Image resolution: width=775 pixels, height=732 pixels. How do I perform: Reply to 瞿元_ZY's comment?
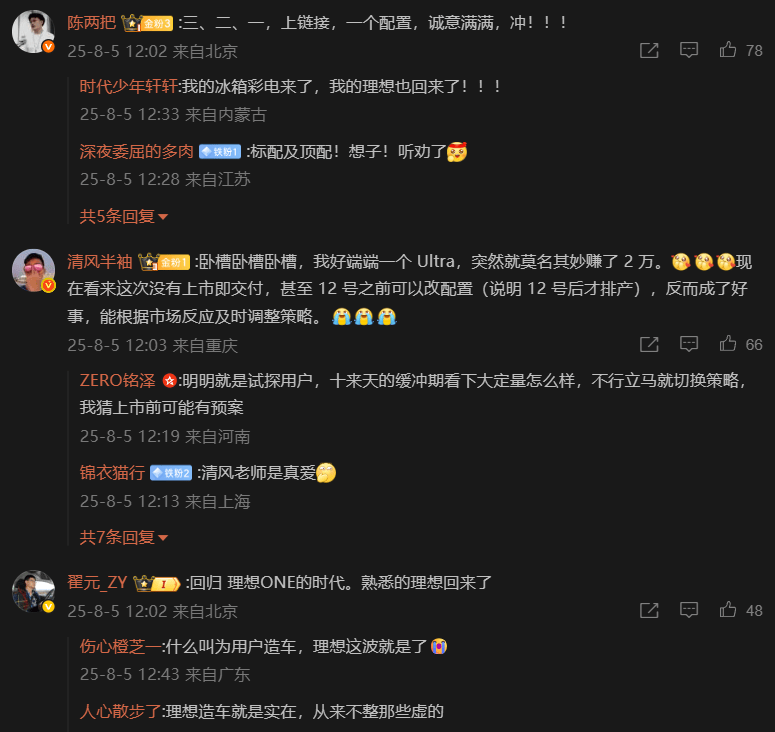[689, 610]
